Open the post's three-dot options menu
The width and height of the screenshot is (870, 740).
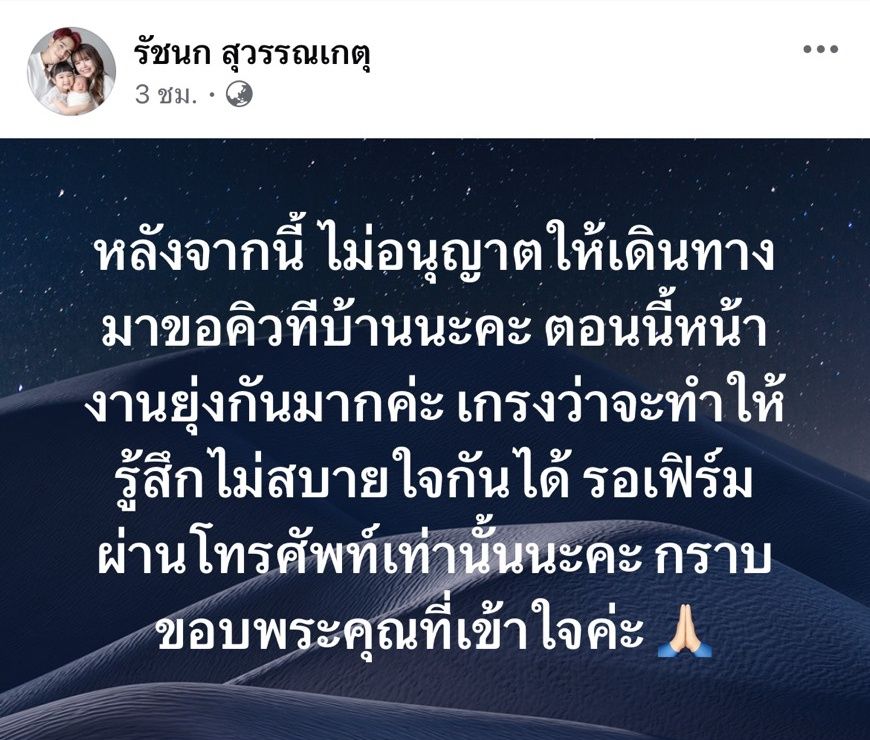click(820, 50)
